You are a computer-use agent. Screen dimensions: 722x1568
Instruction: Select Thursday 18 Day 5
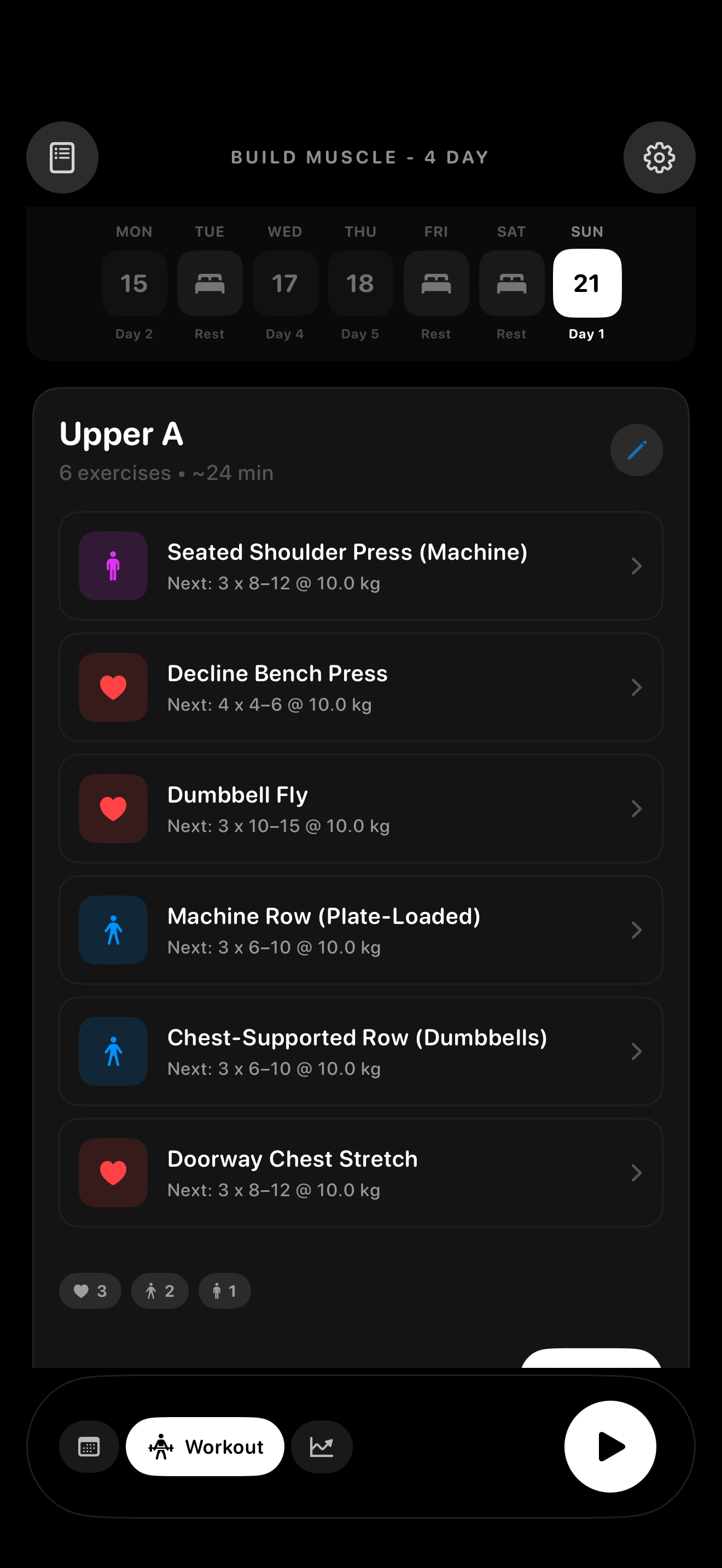(x=360, y=284)
